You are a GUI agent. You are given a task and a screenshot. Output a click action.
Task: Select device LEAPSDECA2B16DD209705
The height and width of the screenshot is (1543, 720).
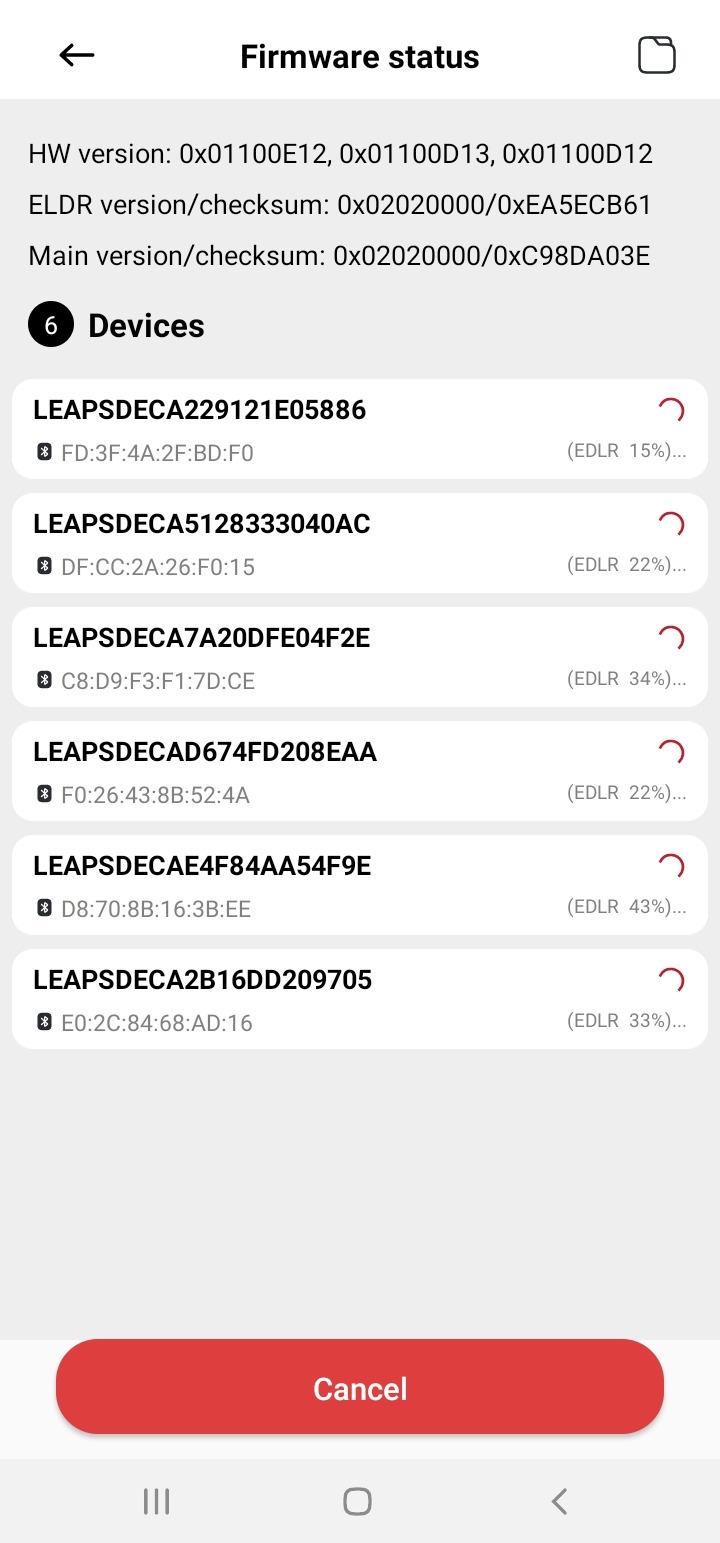coord(360,1000)
